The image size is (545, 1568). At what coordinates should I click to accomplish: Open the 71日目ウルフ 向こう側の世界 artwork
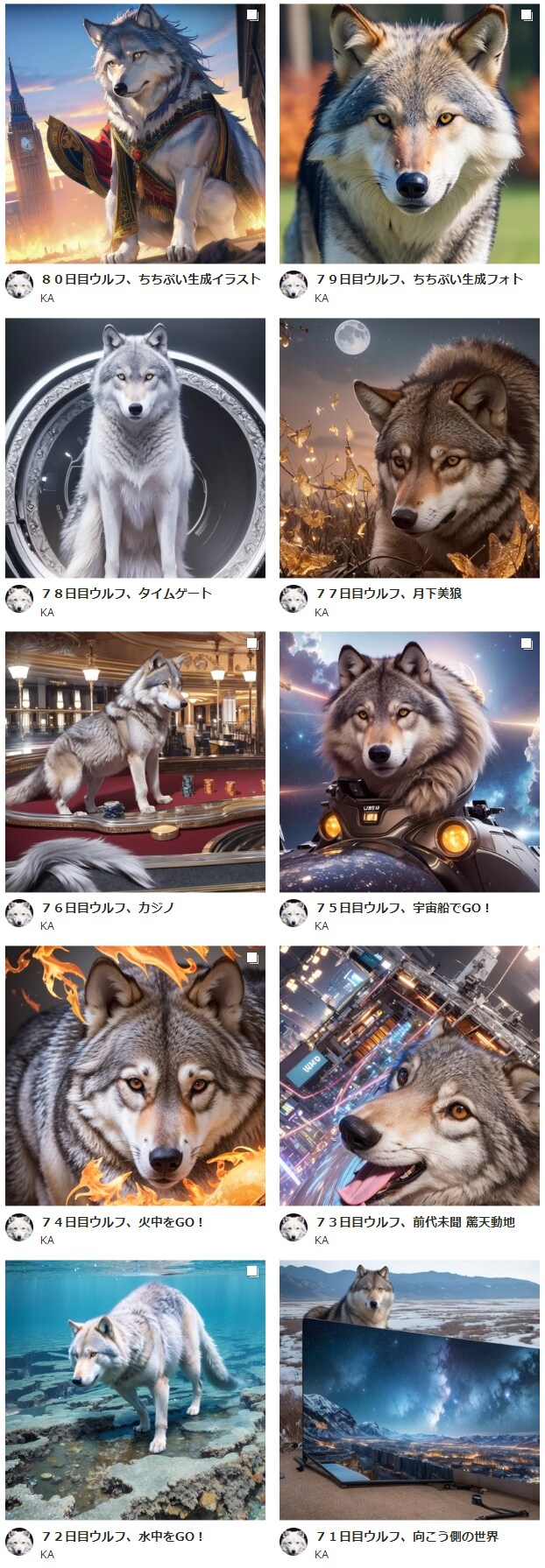pos(409,1389)
